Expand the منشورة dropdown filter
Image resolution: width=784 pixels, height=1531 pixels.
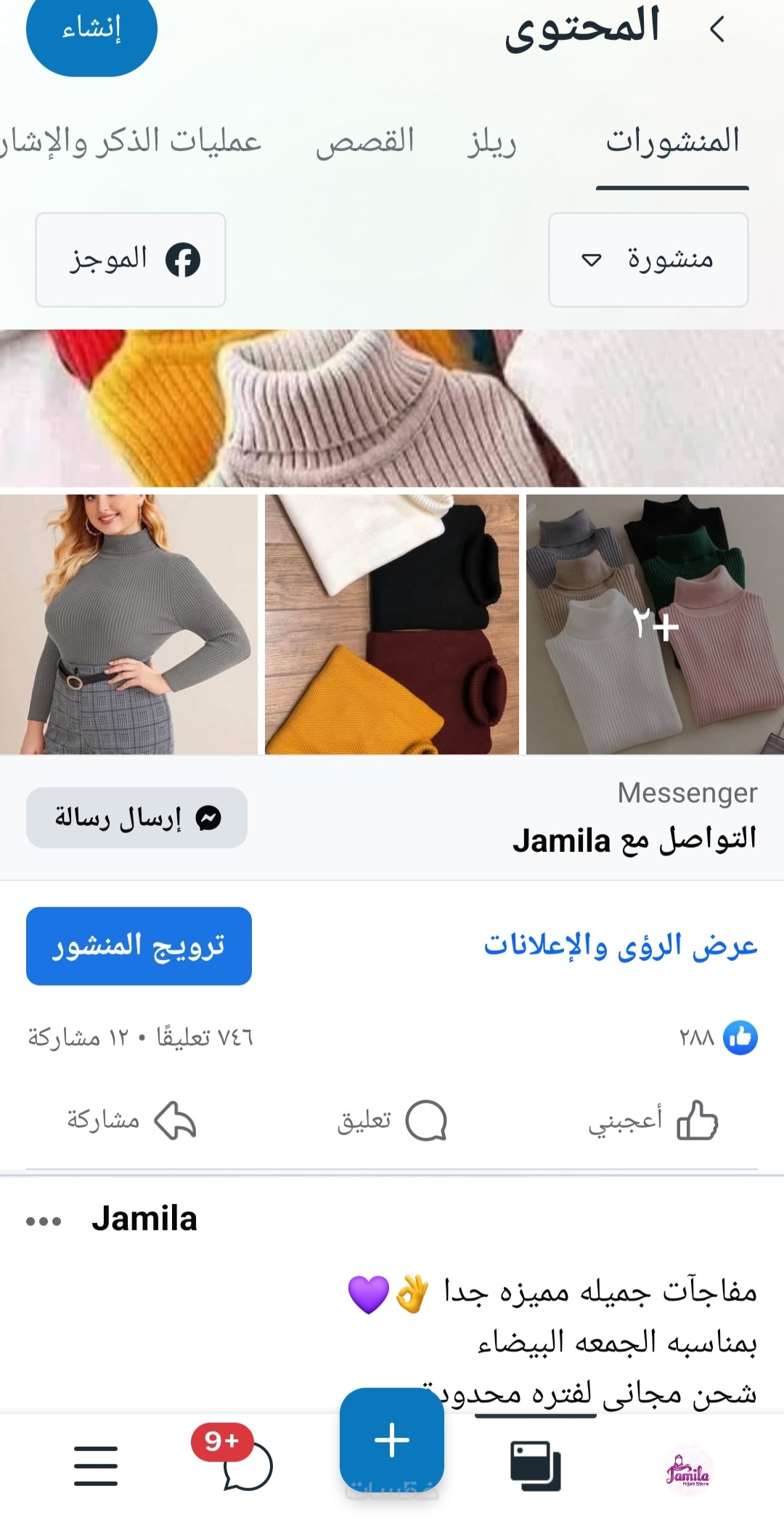[648, 260]
